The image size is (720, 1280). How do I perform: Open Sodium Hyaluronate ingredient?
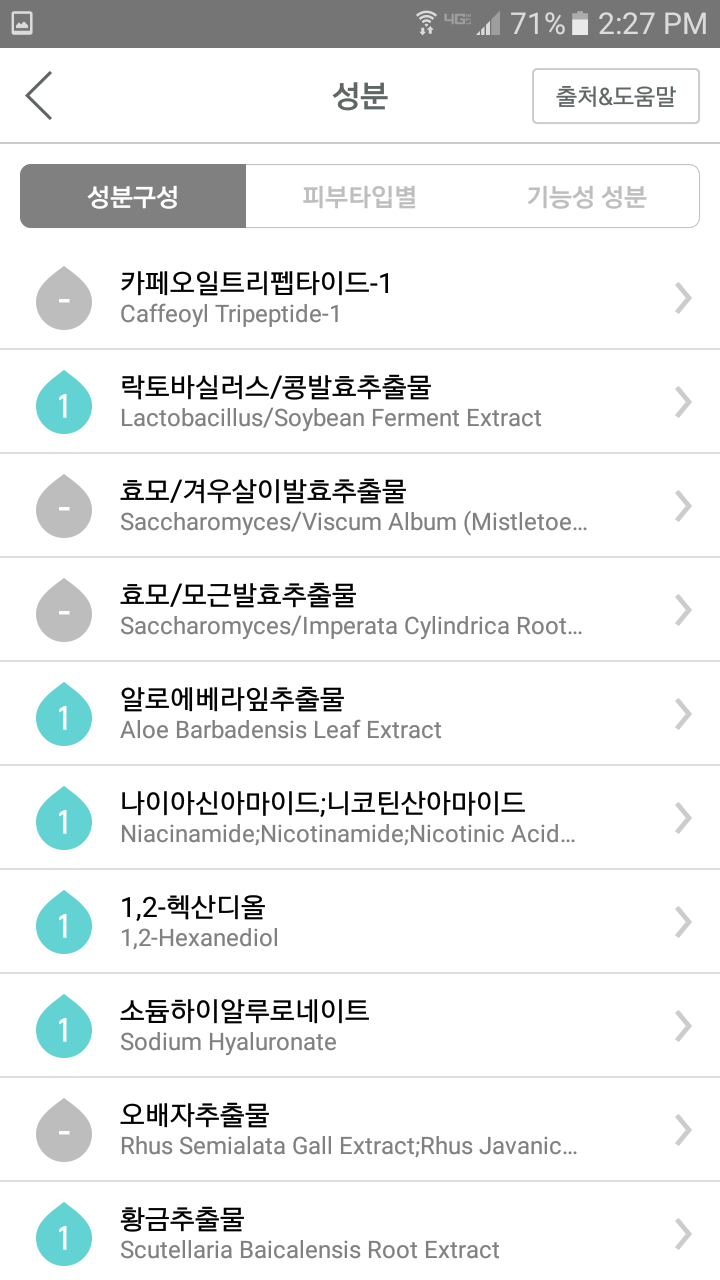tap(360, 1026)
